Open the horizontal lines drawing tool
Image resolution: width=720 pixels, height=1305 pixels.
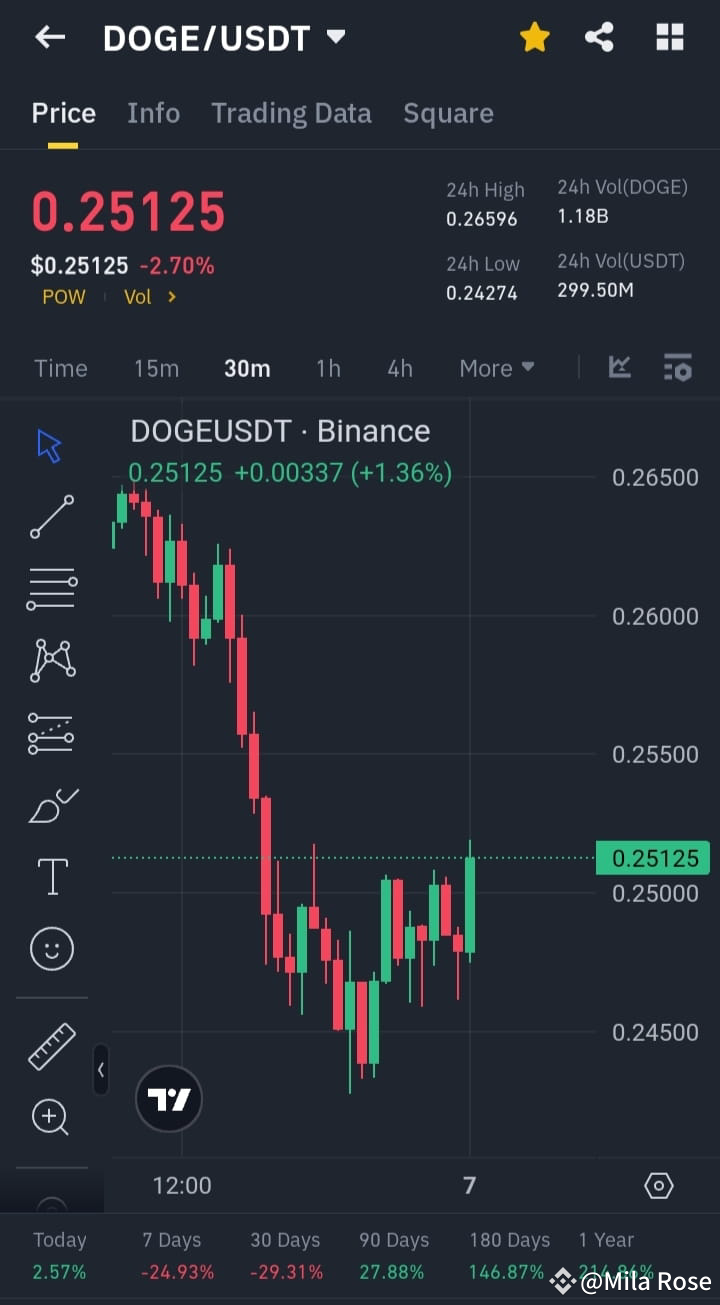[x=51, y=588]
